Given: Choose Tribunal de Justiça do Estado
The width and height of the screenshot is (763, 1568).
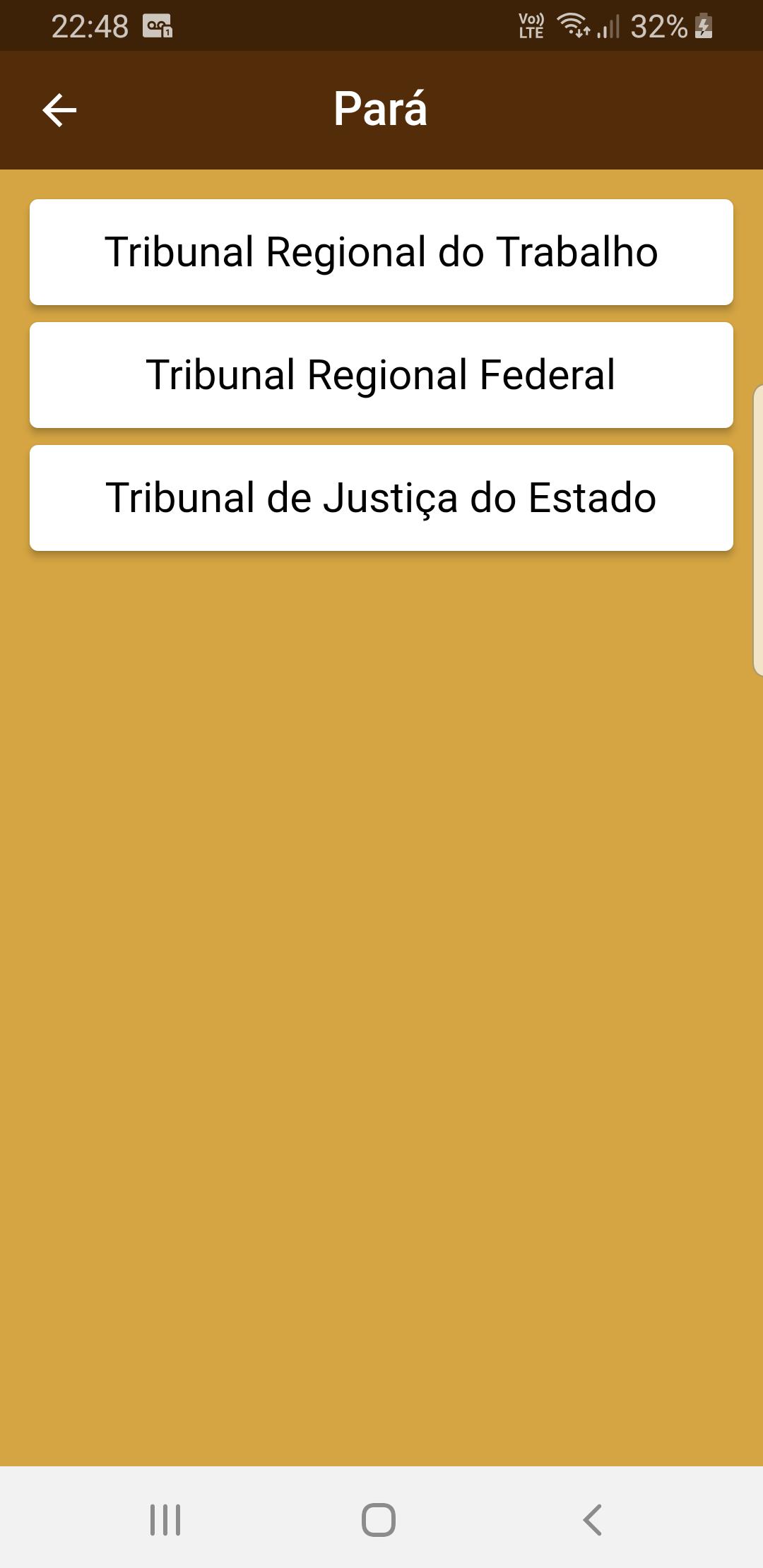Looking at the screenshot, I should tap(381, 498).
